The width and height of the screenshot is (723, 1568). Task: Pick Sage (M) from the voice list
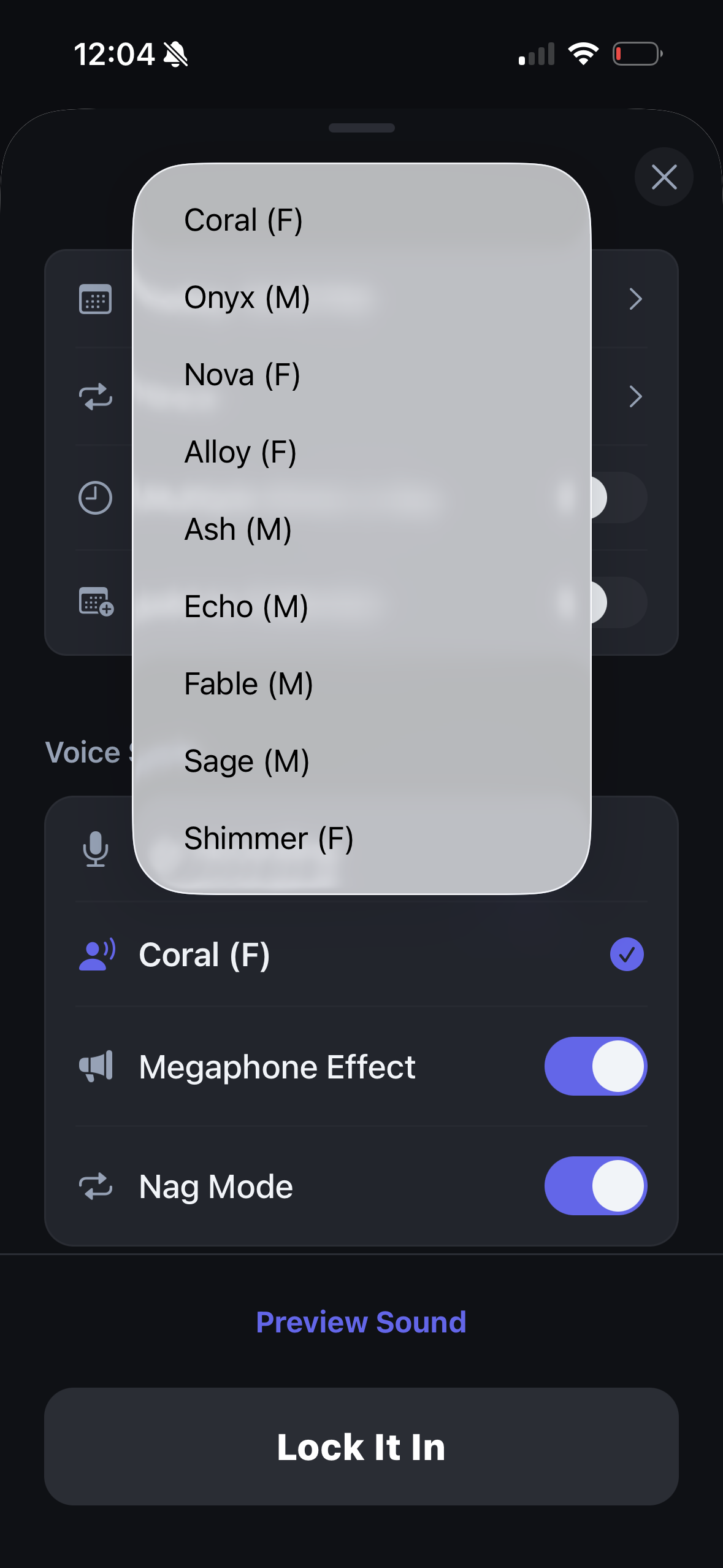(246, 761)
